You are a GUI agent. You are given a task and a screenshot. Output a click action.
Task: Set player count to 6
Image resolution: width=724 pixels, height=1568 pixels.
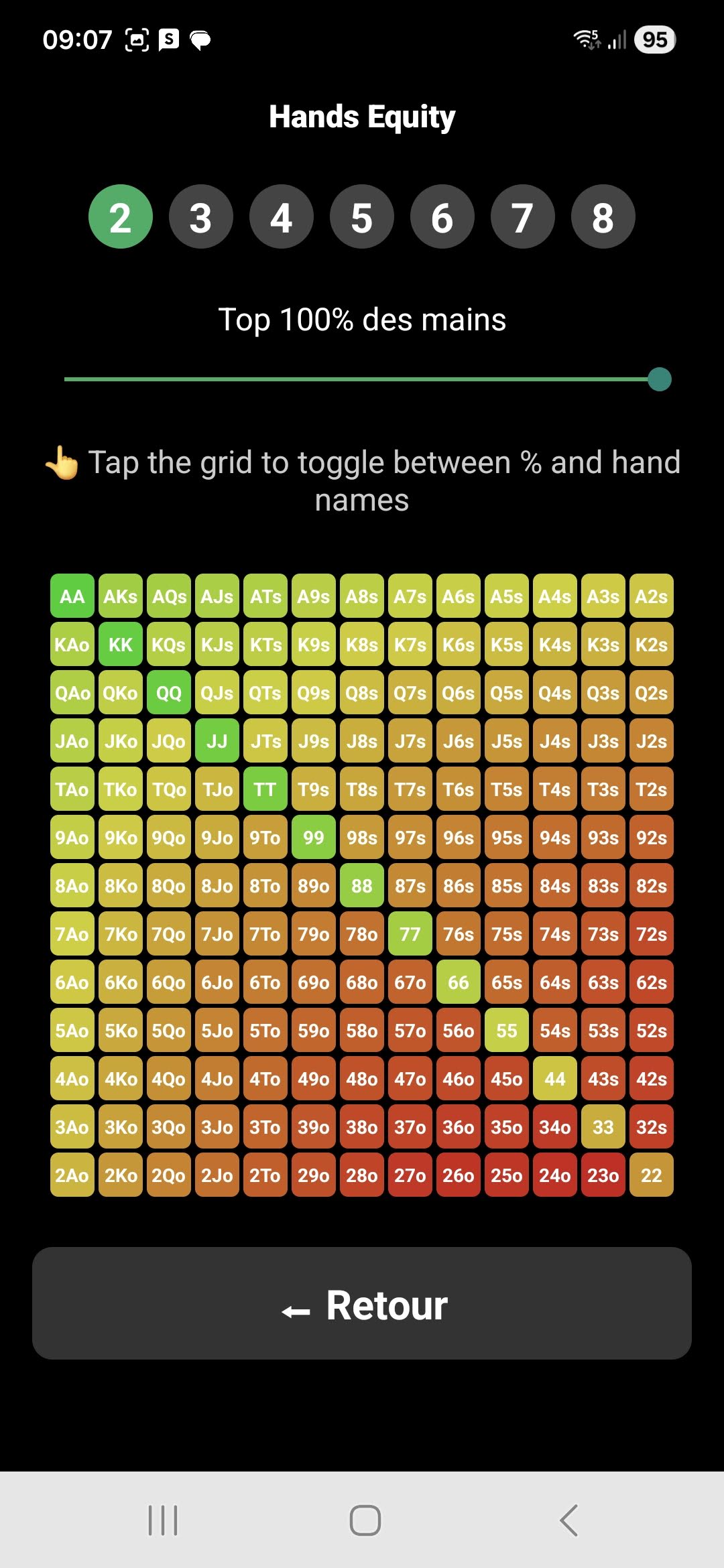[442, 217]
